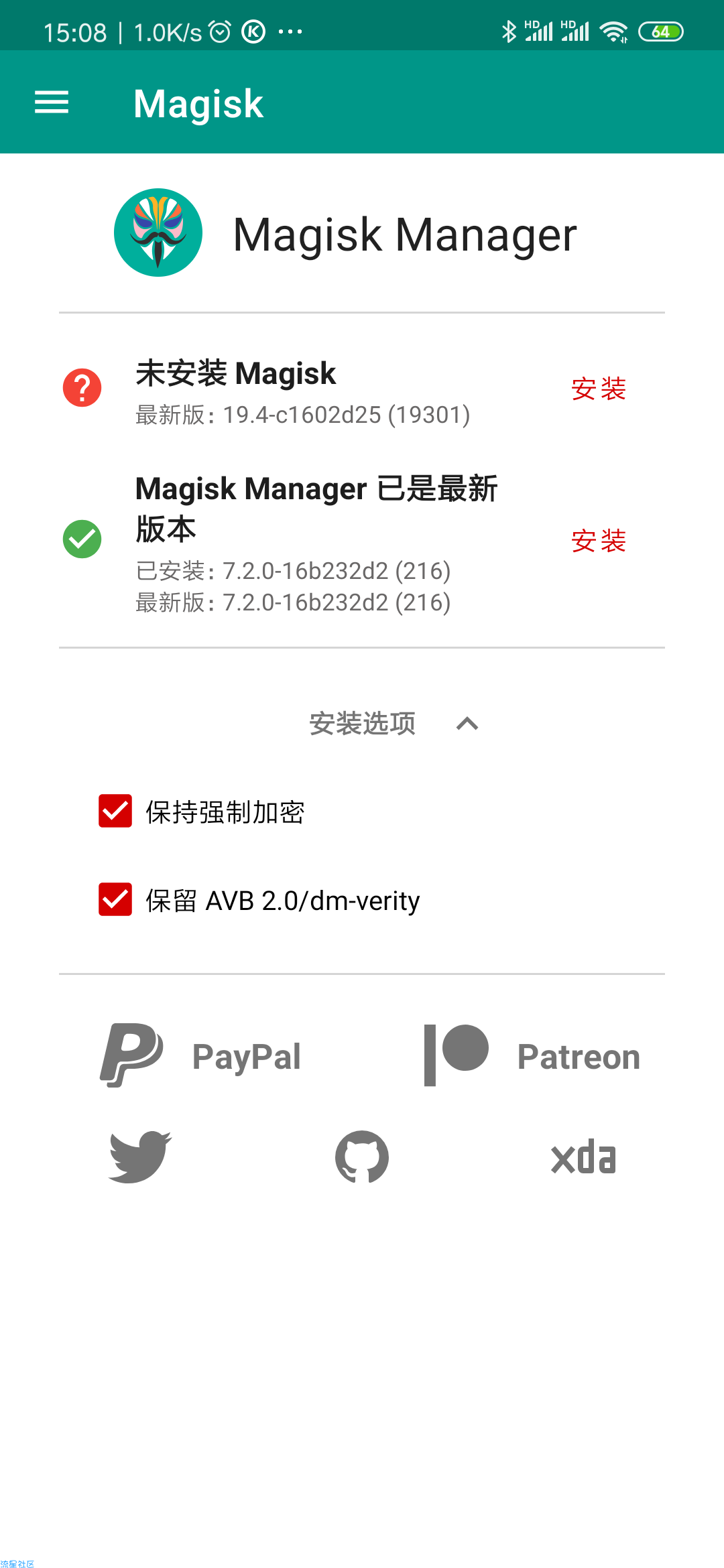The height and width of the screenshot is (1568, 724).
Task: Open the GitHub icon link
Action: [362, 1157]
